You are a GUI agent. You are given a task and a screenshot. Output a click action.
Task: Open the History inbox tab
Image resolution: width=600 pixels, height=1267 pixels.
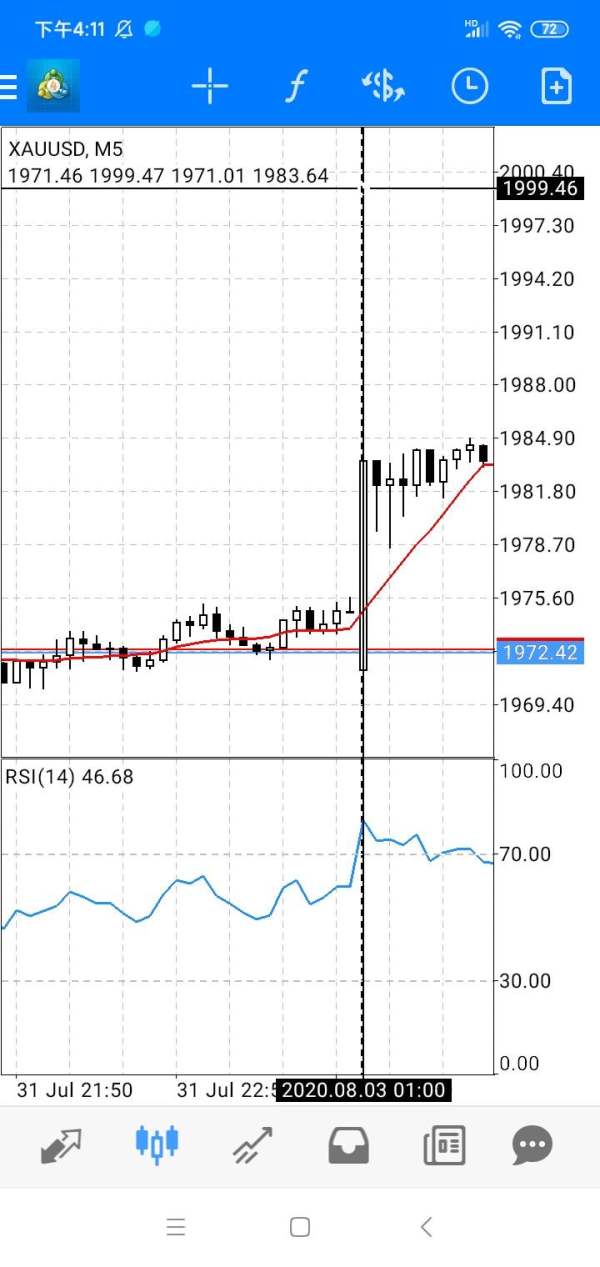click(x=348, y=1145)
